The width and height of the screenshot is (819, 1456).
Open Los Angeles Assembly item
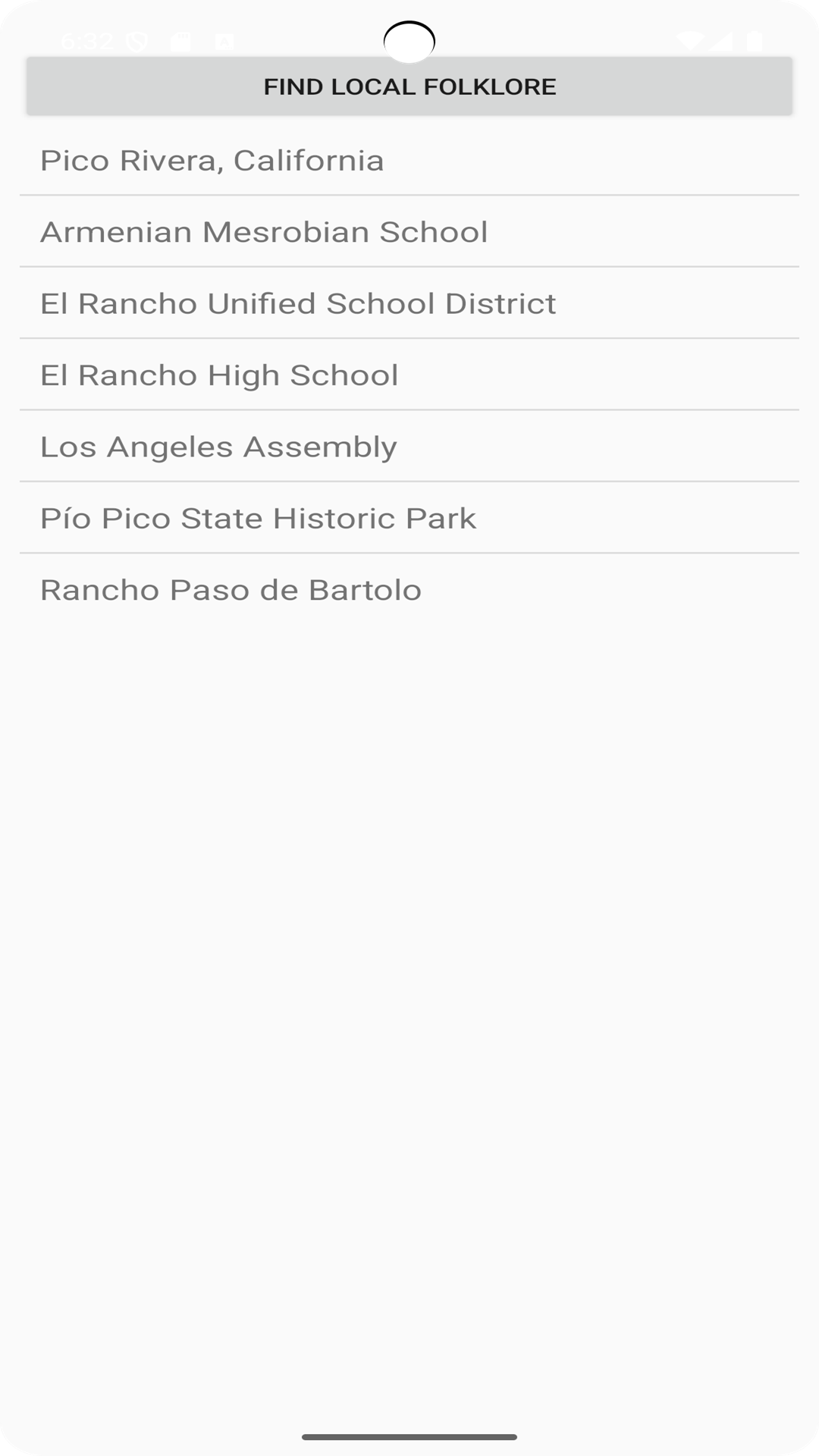pyautogui.click(x=409, y=446)
